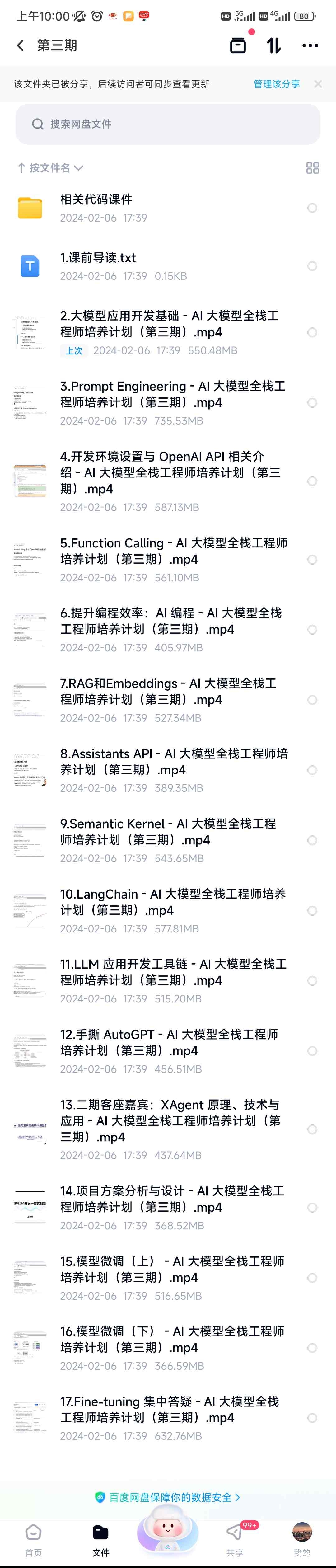The width and height of the screenshot is (336, 1568).
Task: Dismiss the shared folder notice
Action: pyautogui.click(x=318, y=84)
